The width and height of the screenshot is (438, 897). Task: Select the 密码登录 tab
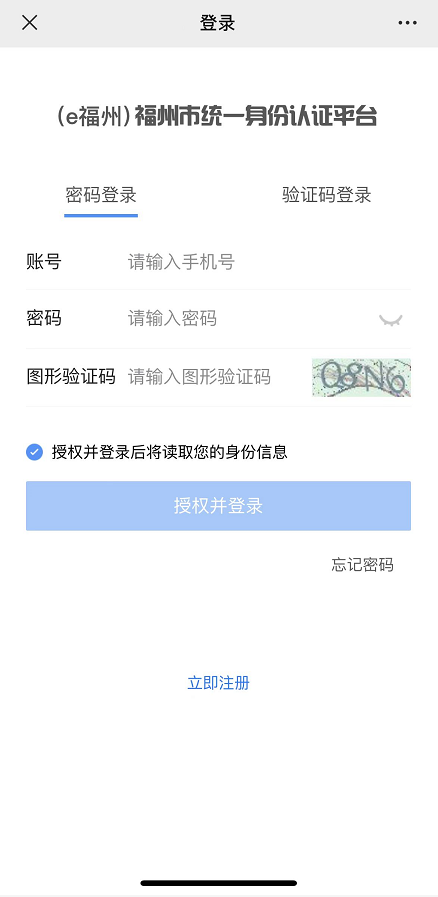(101, 195)
